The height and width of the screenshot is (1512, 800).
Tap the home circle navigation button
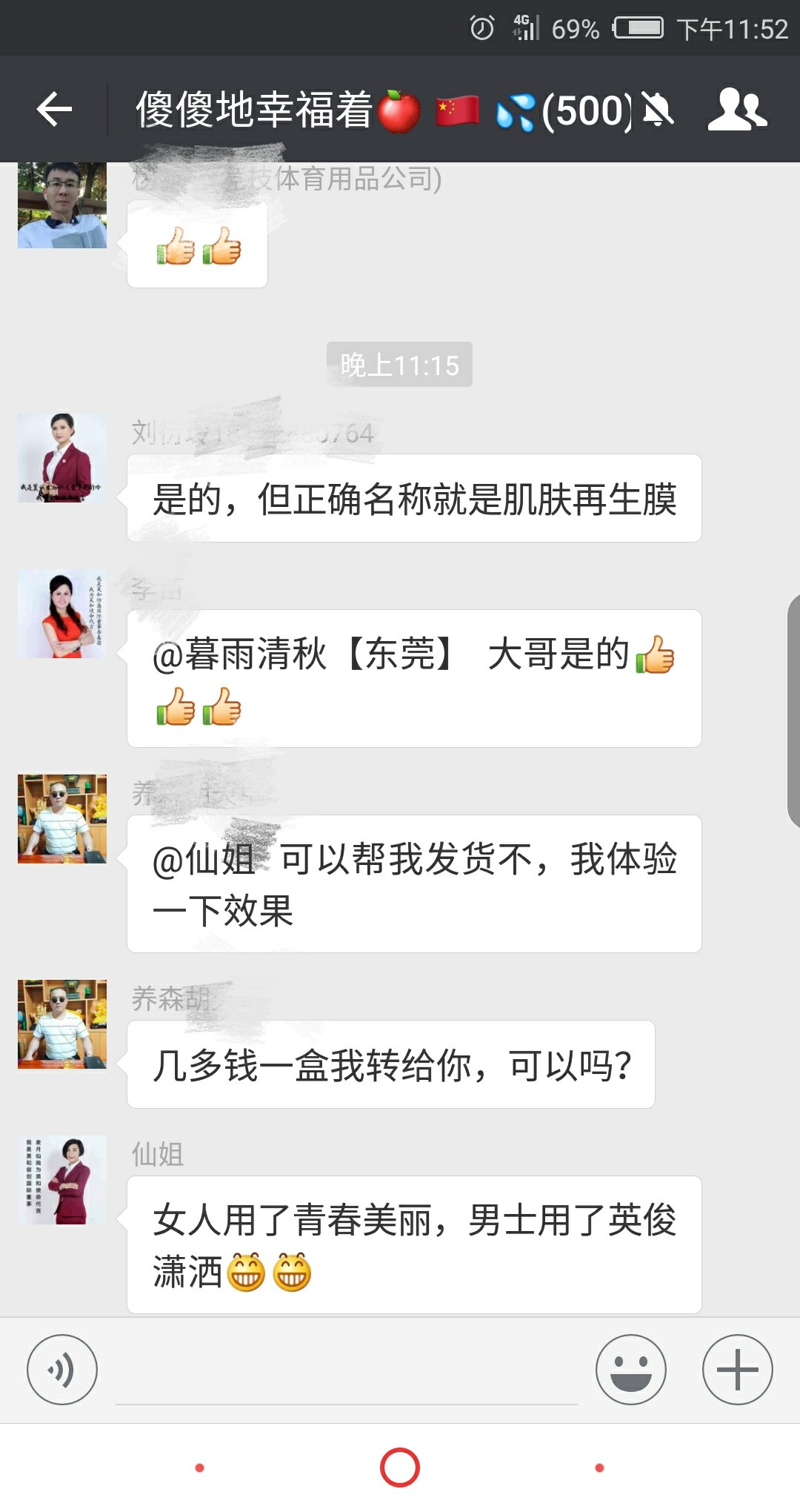point(400,1468)
